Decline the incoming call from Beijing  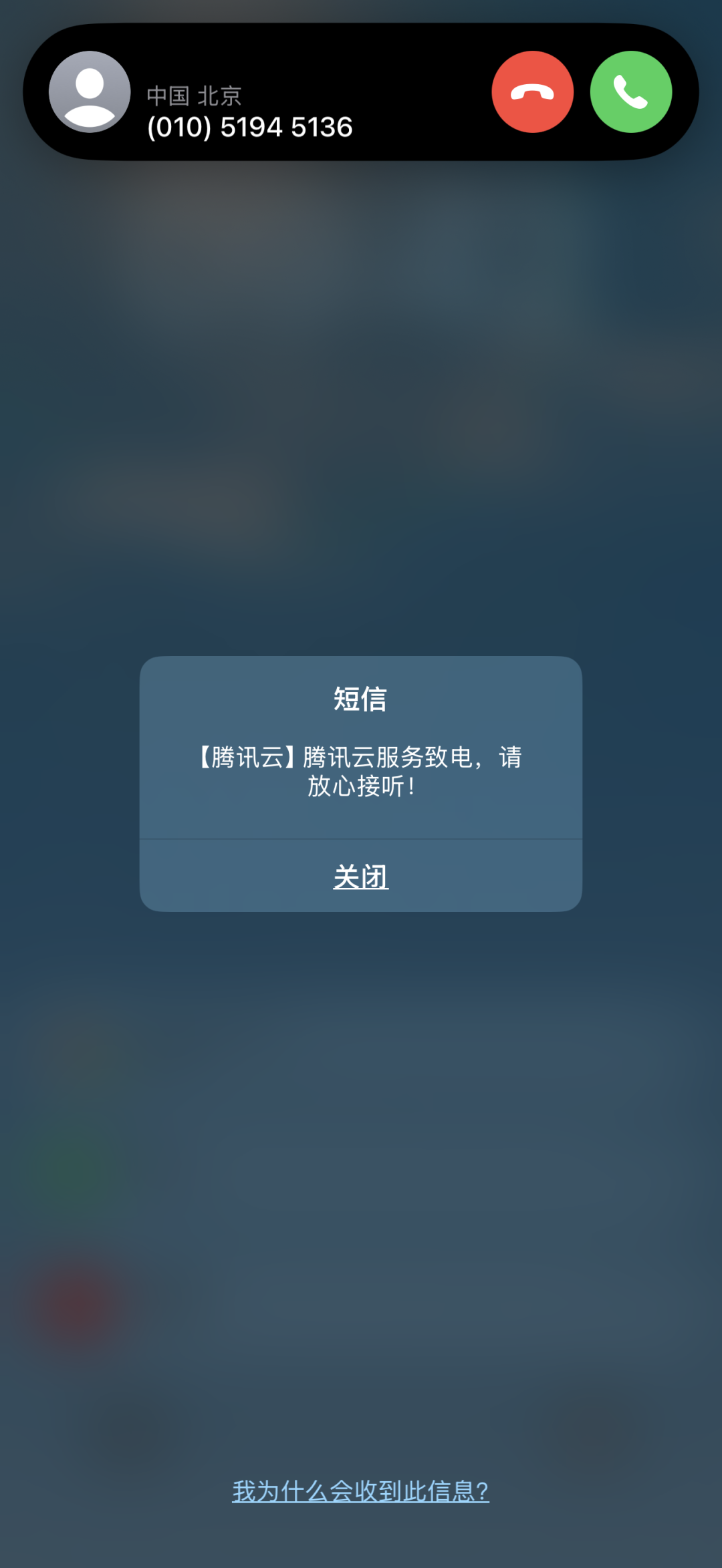point(532,92)
